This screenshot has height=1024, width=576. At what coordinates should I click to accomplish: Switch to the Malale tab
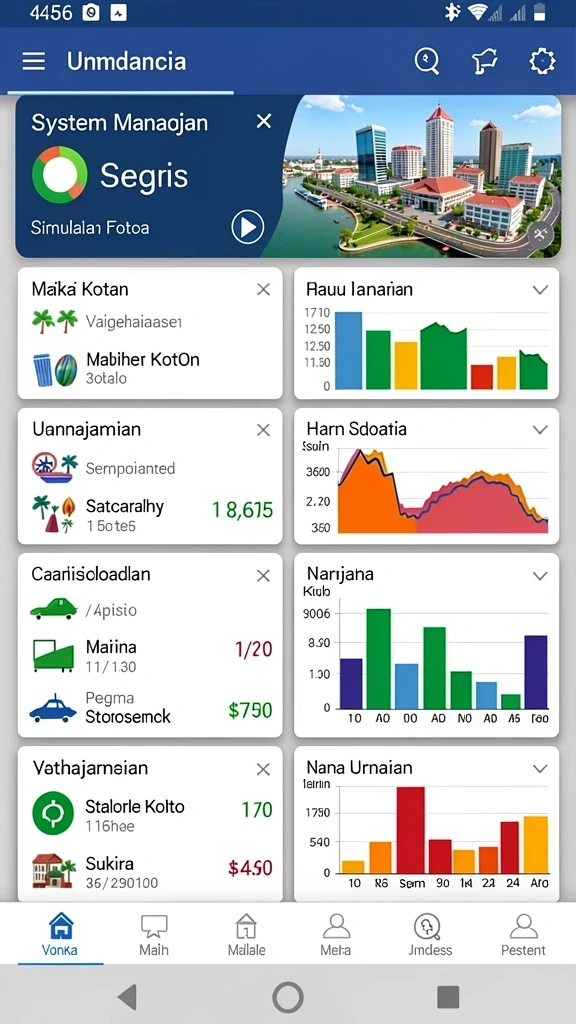(x=246, y=935)
